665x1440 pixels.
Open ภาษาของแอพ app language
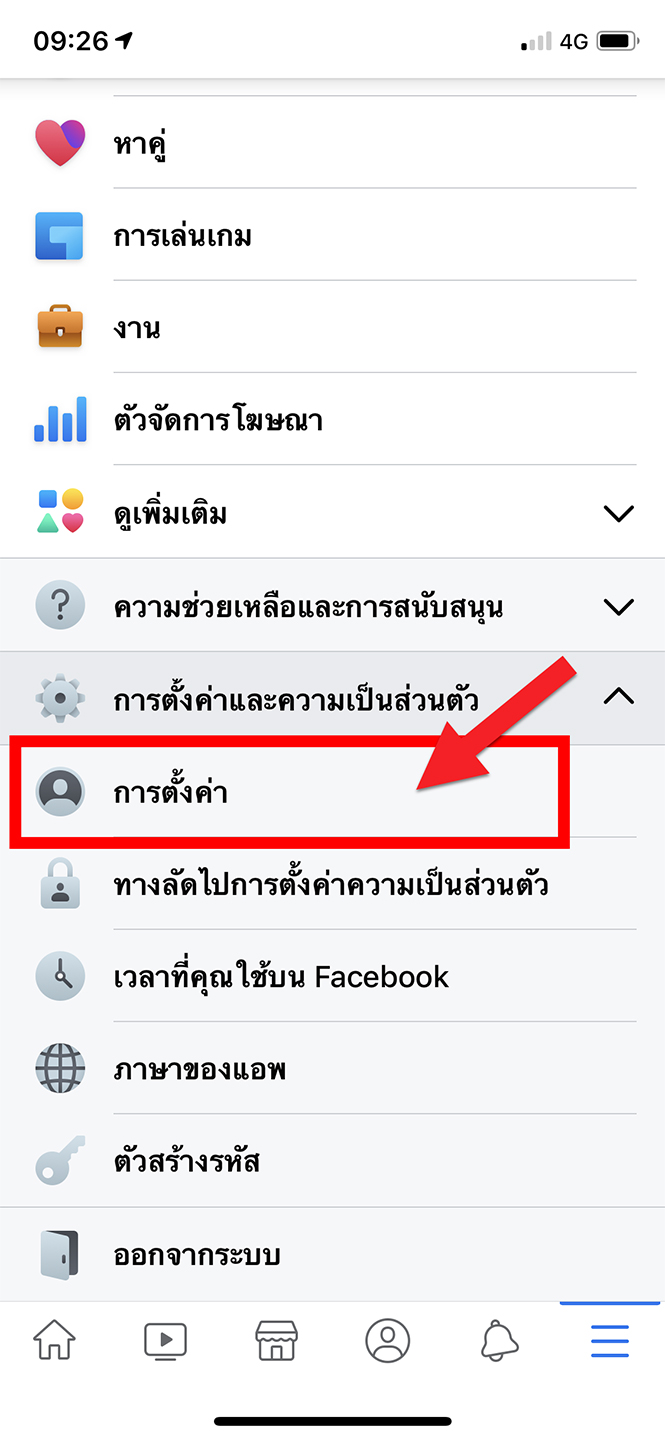(x=332, y=1069)
